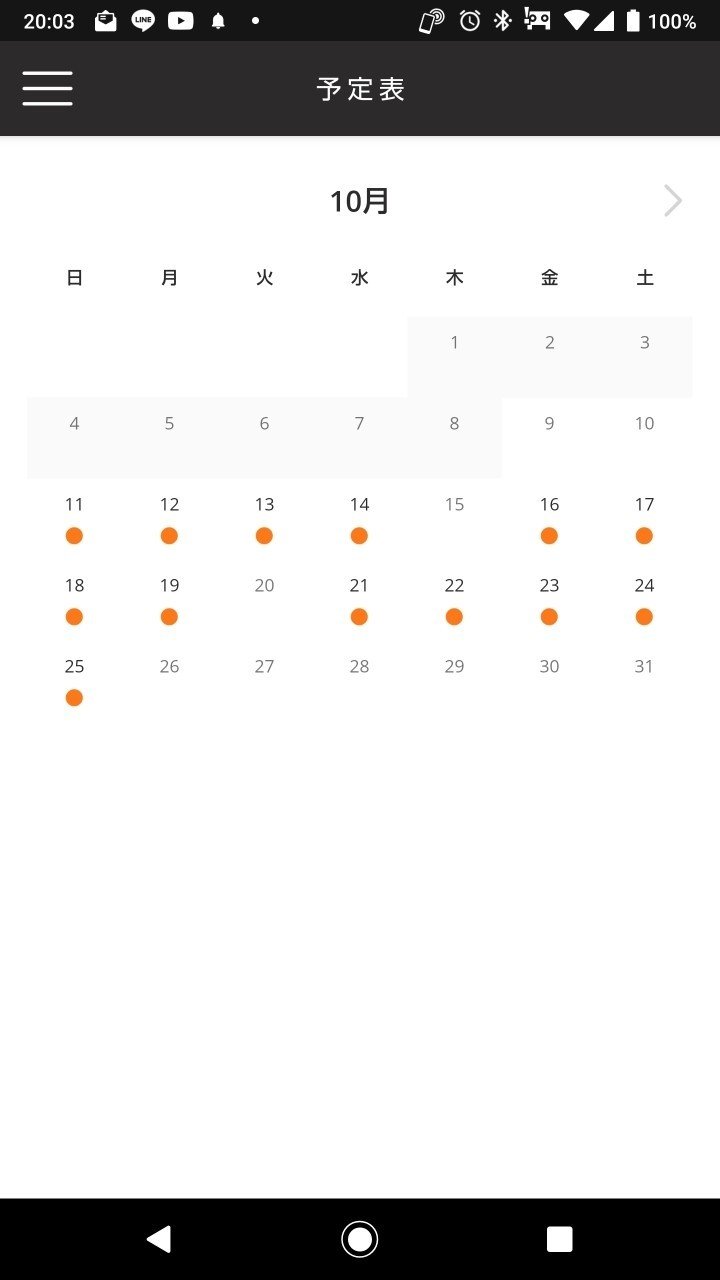
Task: Open schedule for October 13
Action: (x=264, y=518)
